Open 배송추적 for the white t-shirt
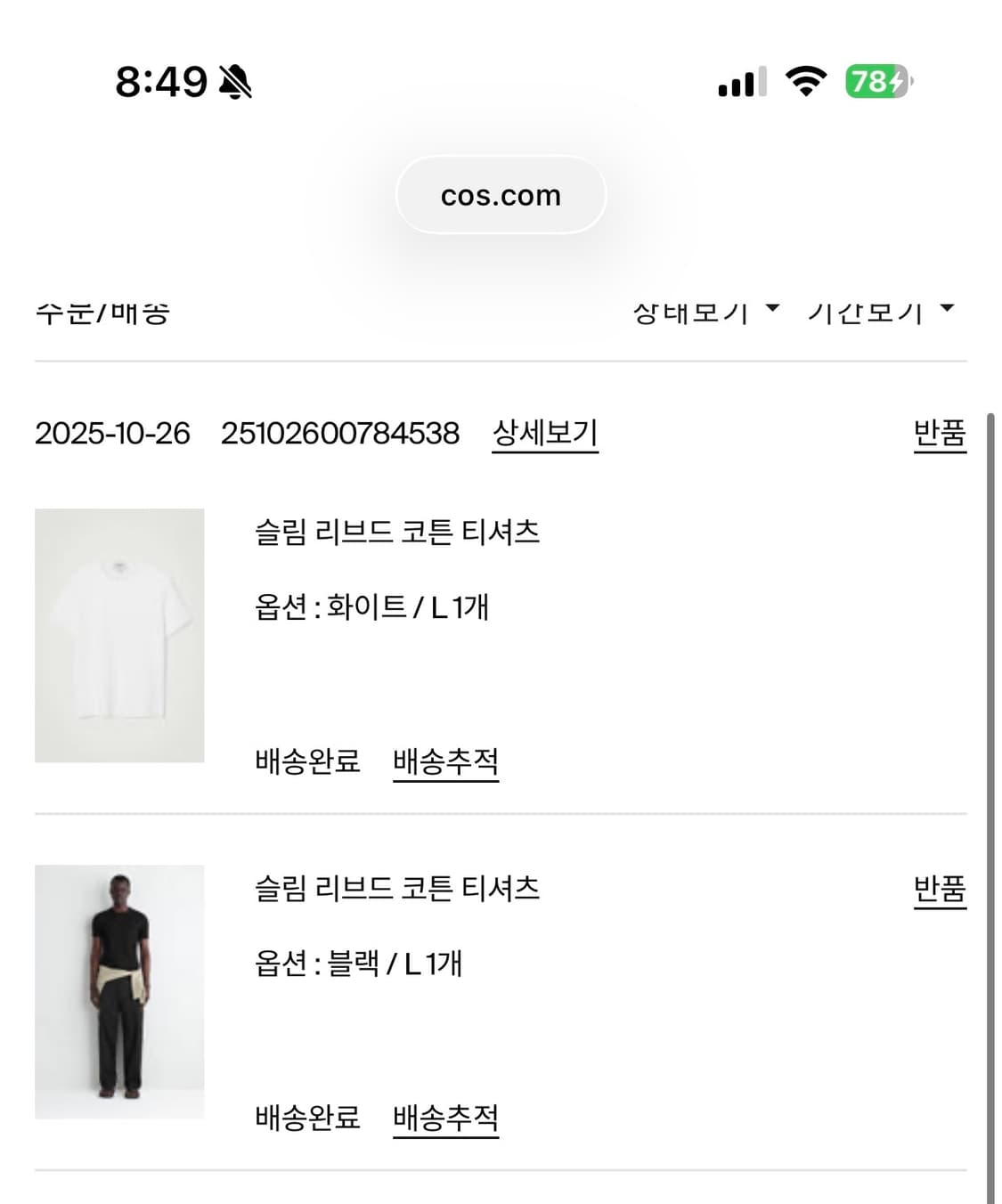The height and width of the screenshot is (1204, 1002). 446,761
